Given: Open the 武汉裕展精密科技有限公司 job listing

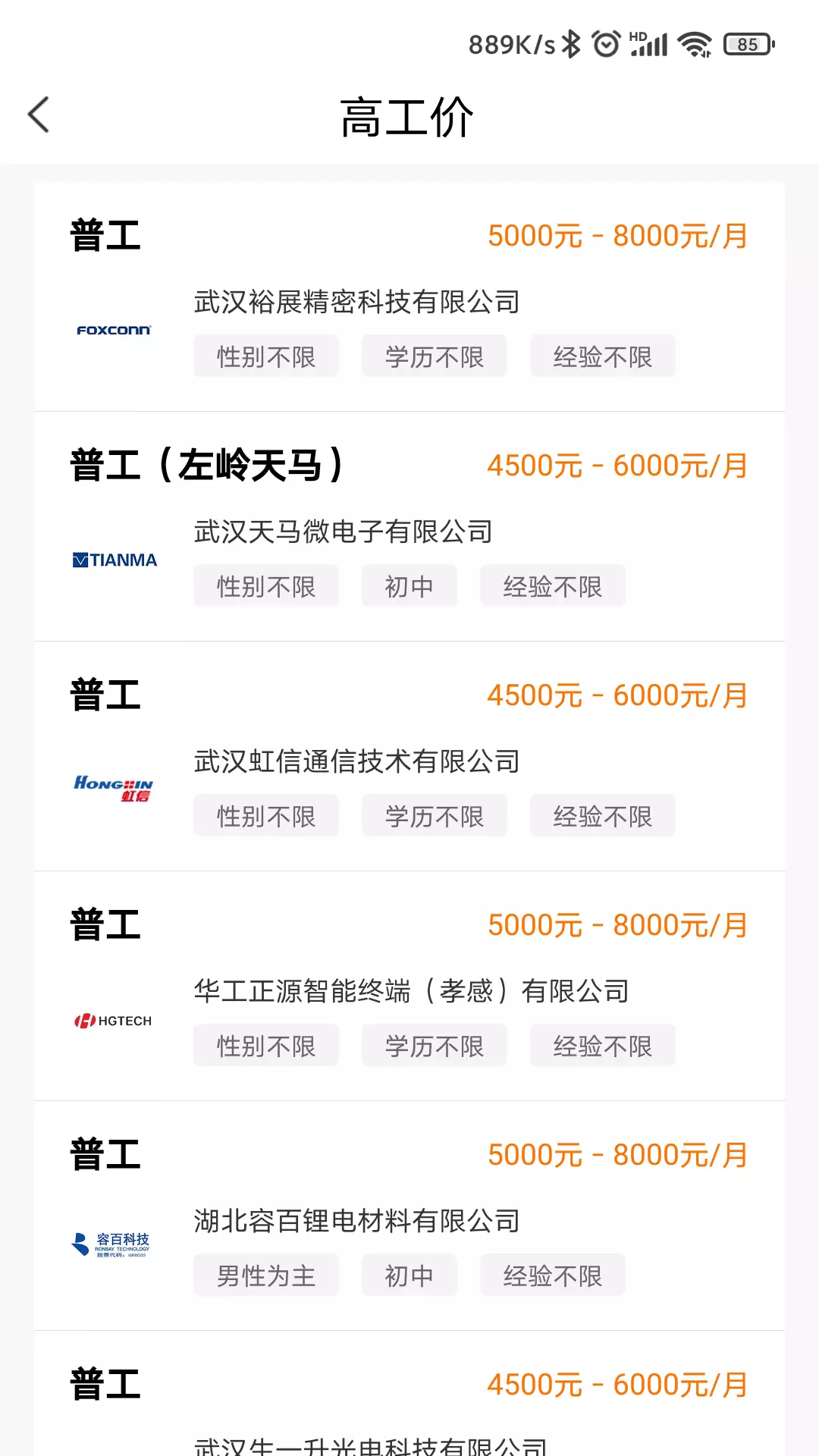Looking at the screenshot, I should (409, 297).
